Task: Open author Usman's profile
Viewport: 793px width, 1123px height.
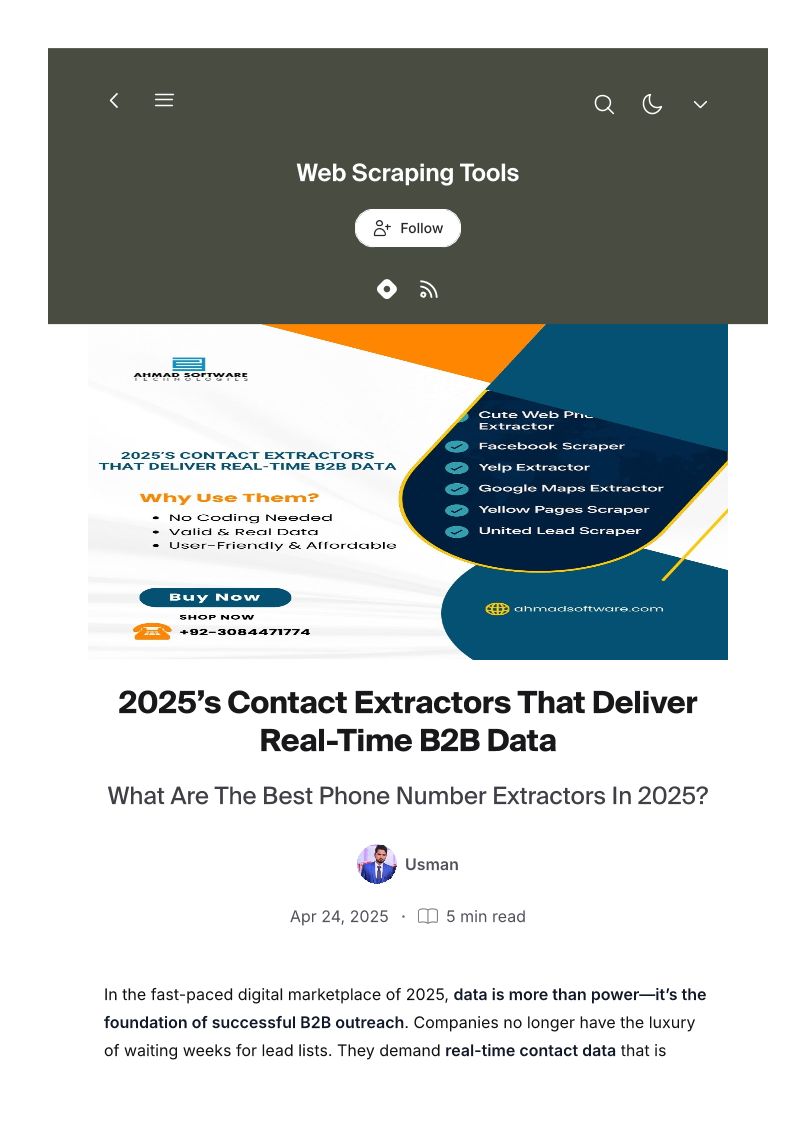Action: [408, 864]
